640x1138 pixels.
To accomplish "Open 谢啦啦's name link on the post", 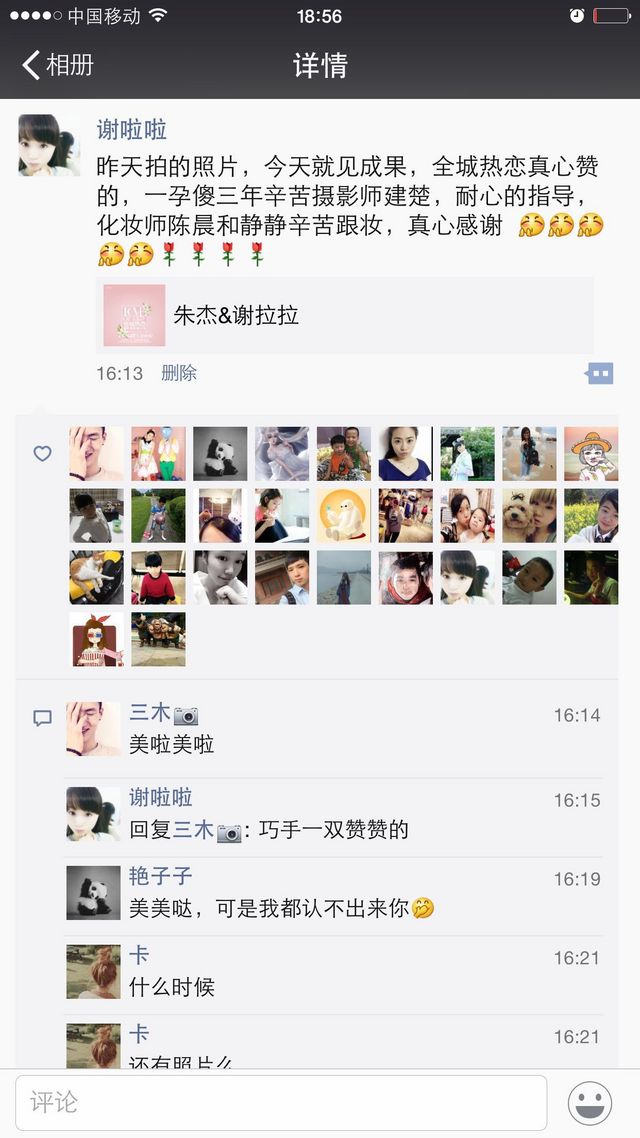I will (132, 130).
